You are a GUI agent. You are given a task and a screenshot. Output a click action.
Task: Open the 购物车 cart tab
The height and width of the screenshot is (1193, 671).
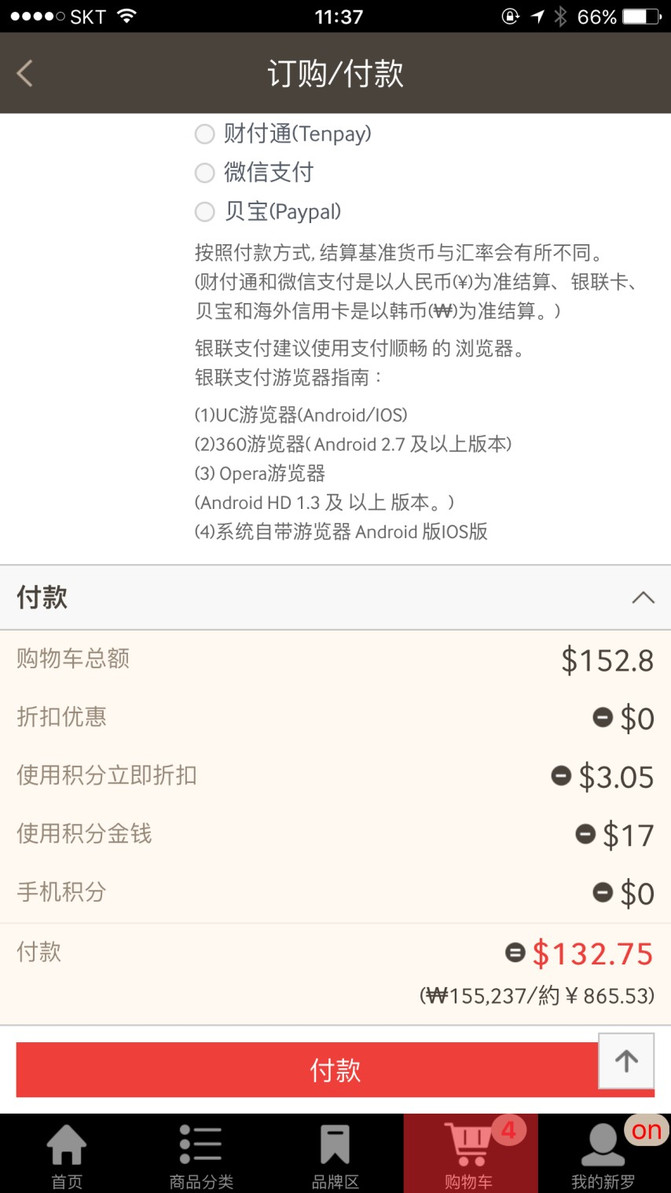[x=470, y=1153]
